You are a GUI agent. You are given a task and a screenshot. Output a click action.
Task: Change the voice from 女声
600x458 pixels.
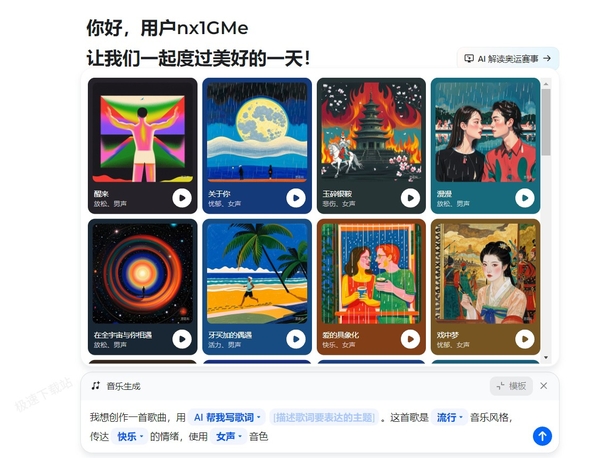coord(229,436)
